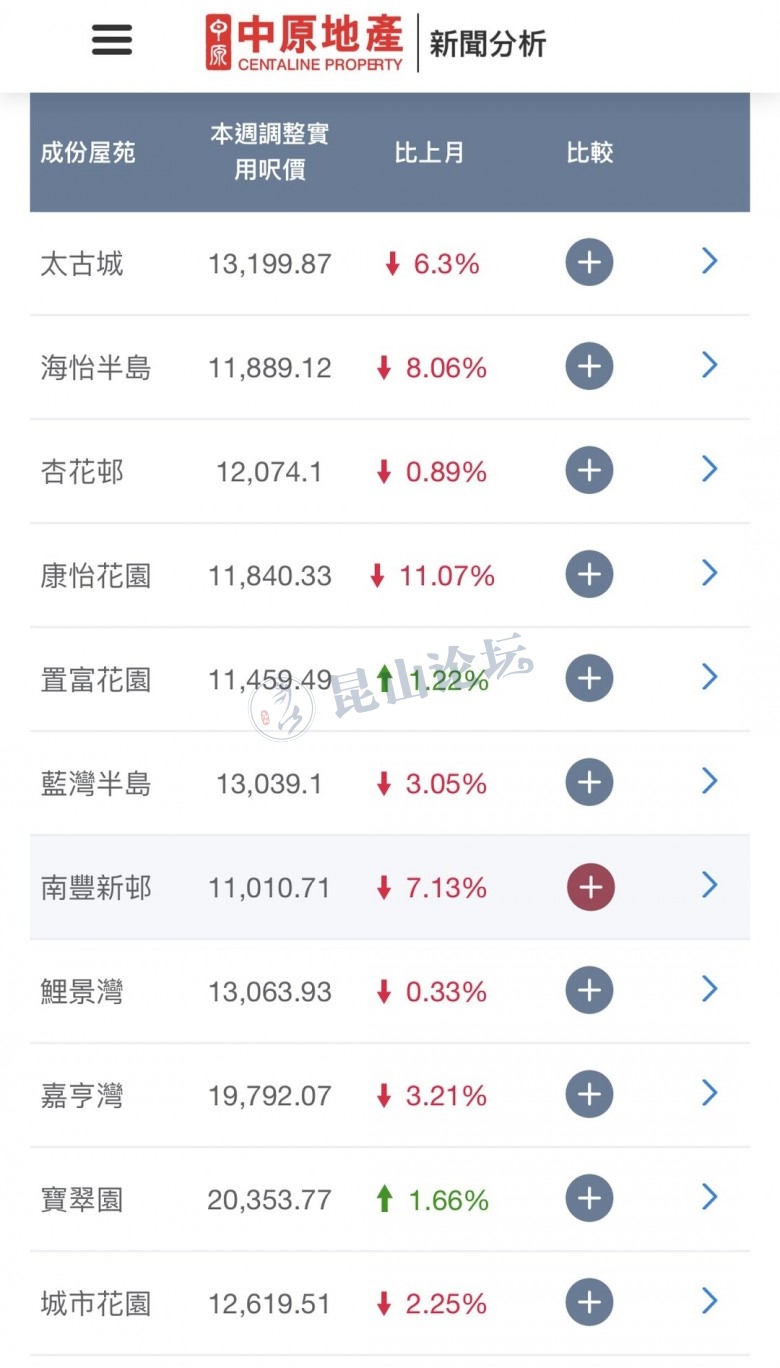Add 寶翠園 to comparison
The image size is (780, 1368).
click(x=589, y=1199)
